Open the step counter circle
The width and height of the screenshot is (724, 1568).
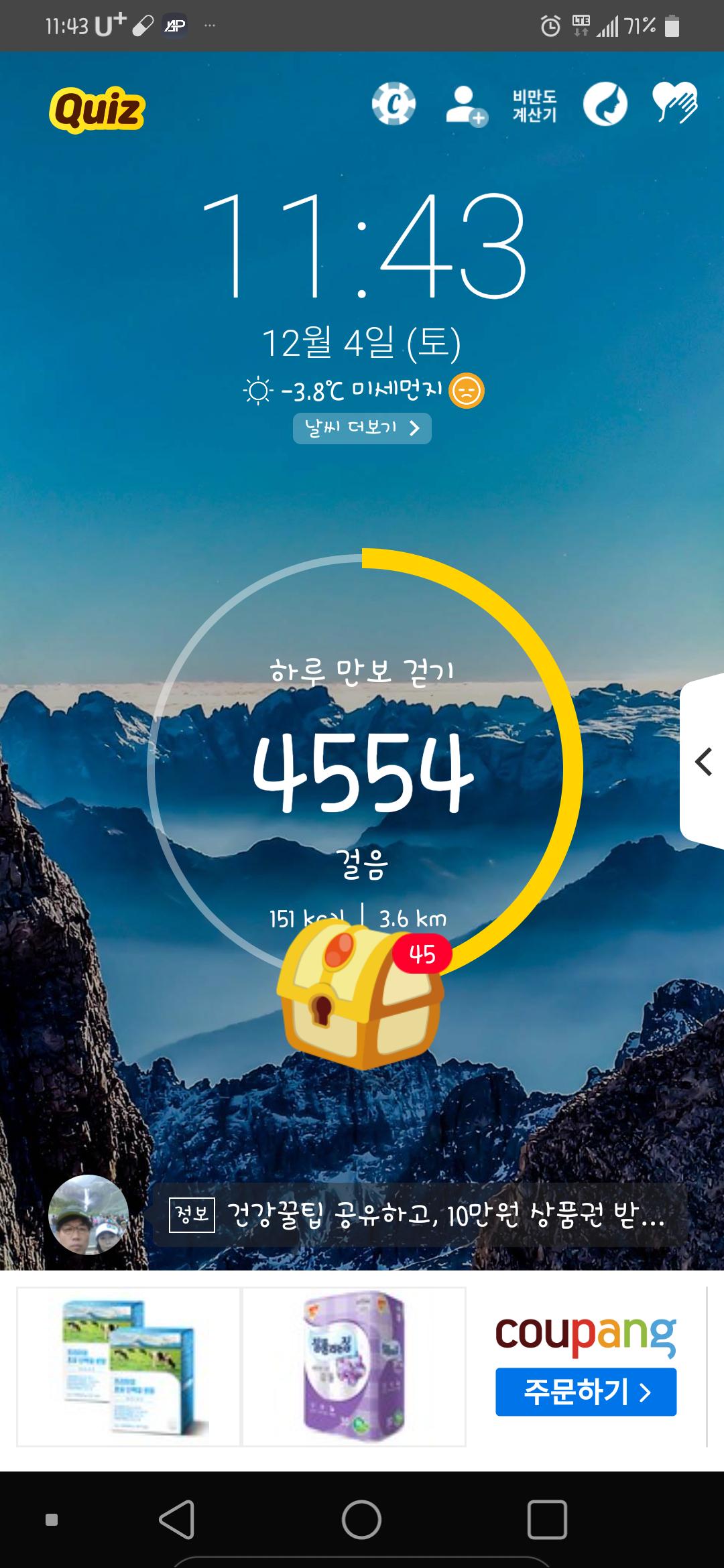tap(362, 771)
